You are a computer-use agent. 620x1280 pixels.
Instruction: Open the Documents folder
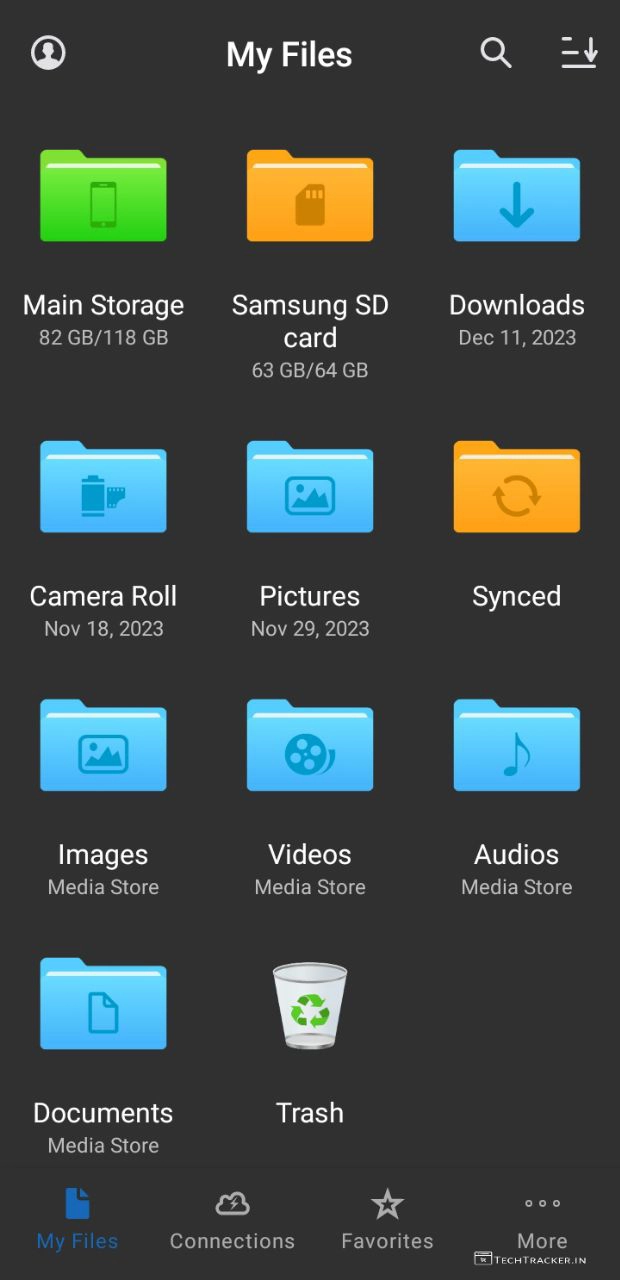pyautogui.click(x=103, y=1005)
